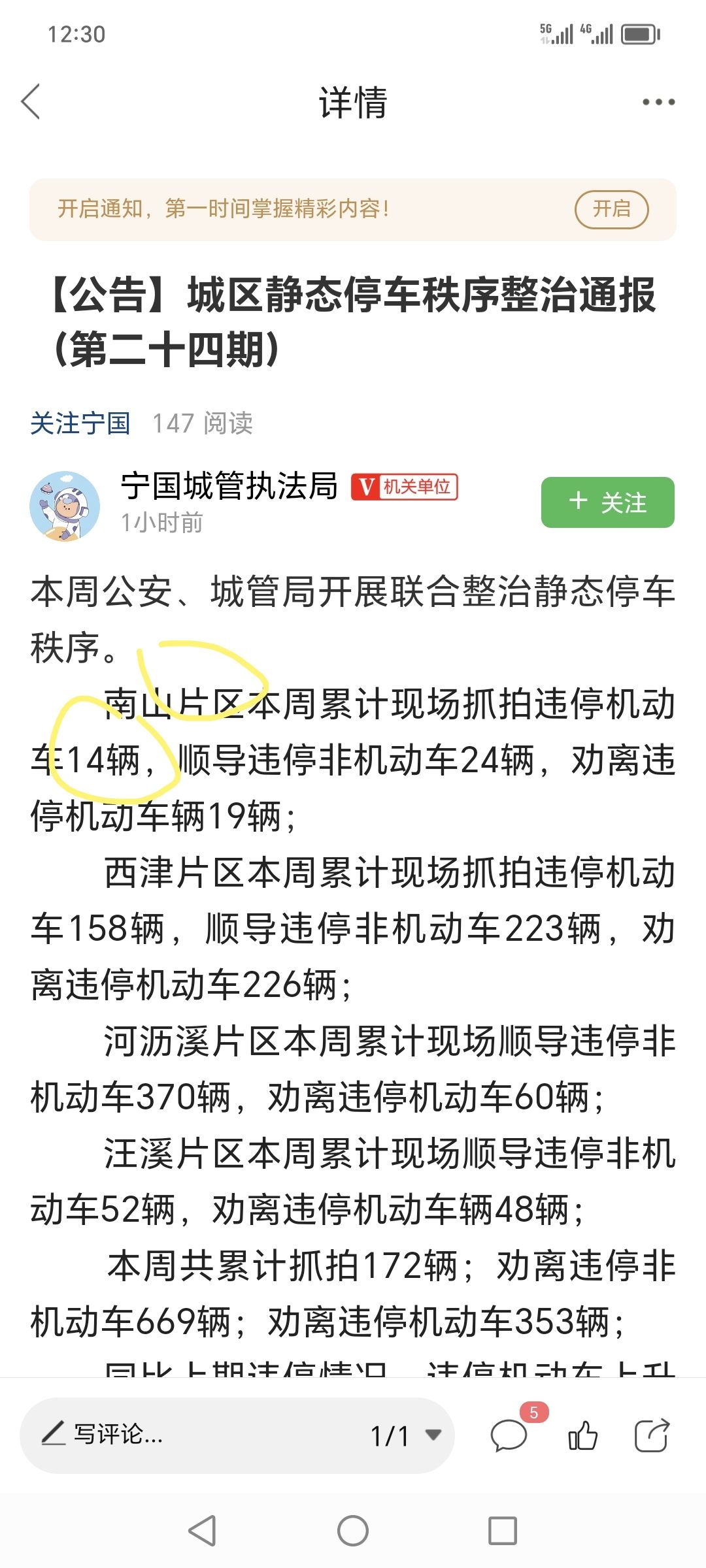Tap 开启 to enable notifications
This screenshot has width=706, height=1568.
point(611,209)
